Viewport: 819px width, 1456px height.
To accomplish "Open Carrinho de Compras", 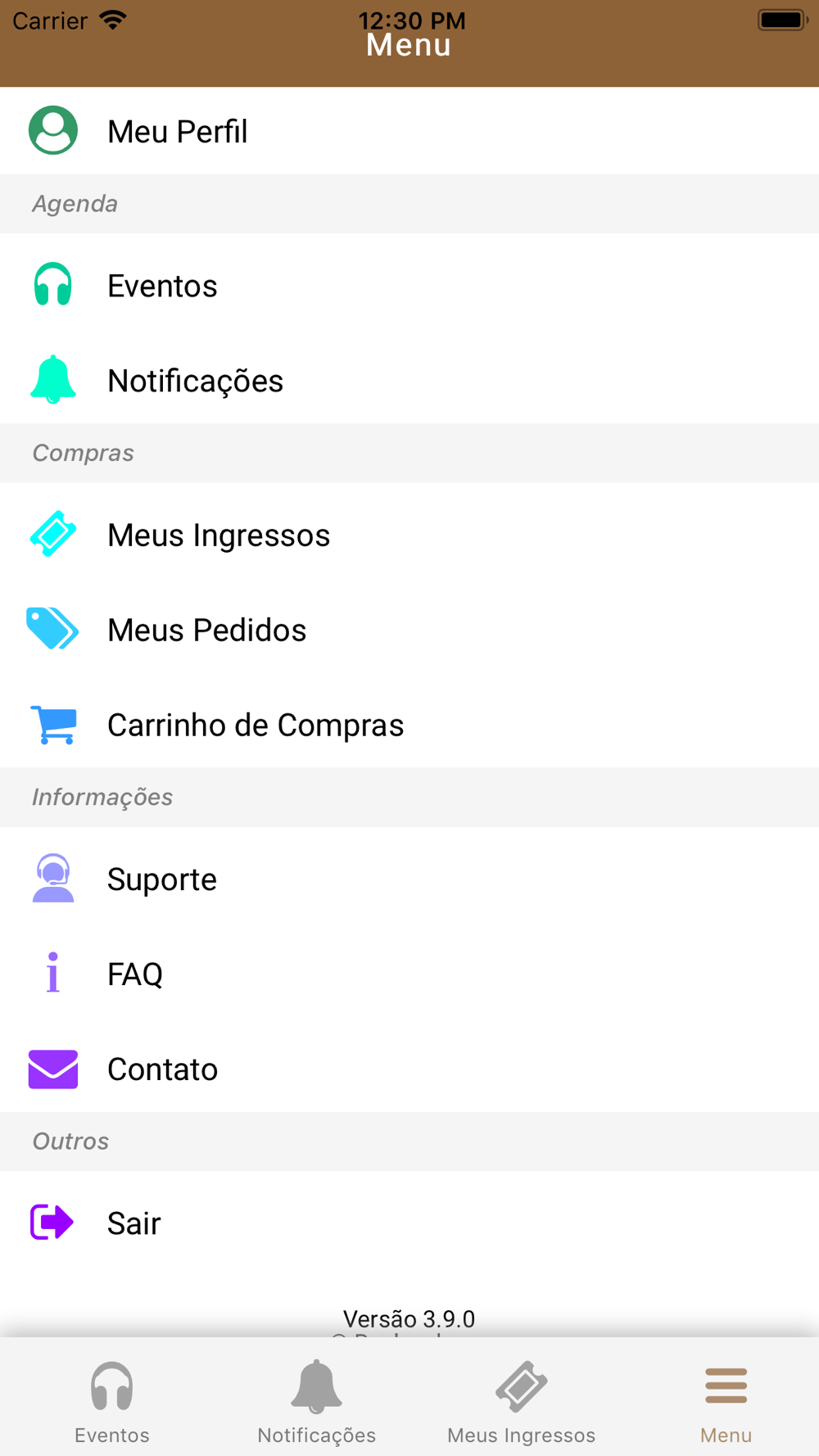I will point(409,725).
